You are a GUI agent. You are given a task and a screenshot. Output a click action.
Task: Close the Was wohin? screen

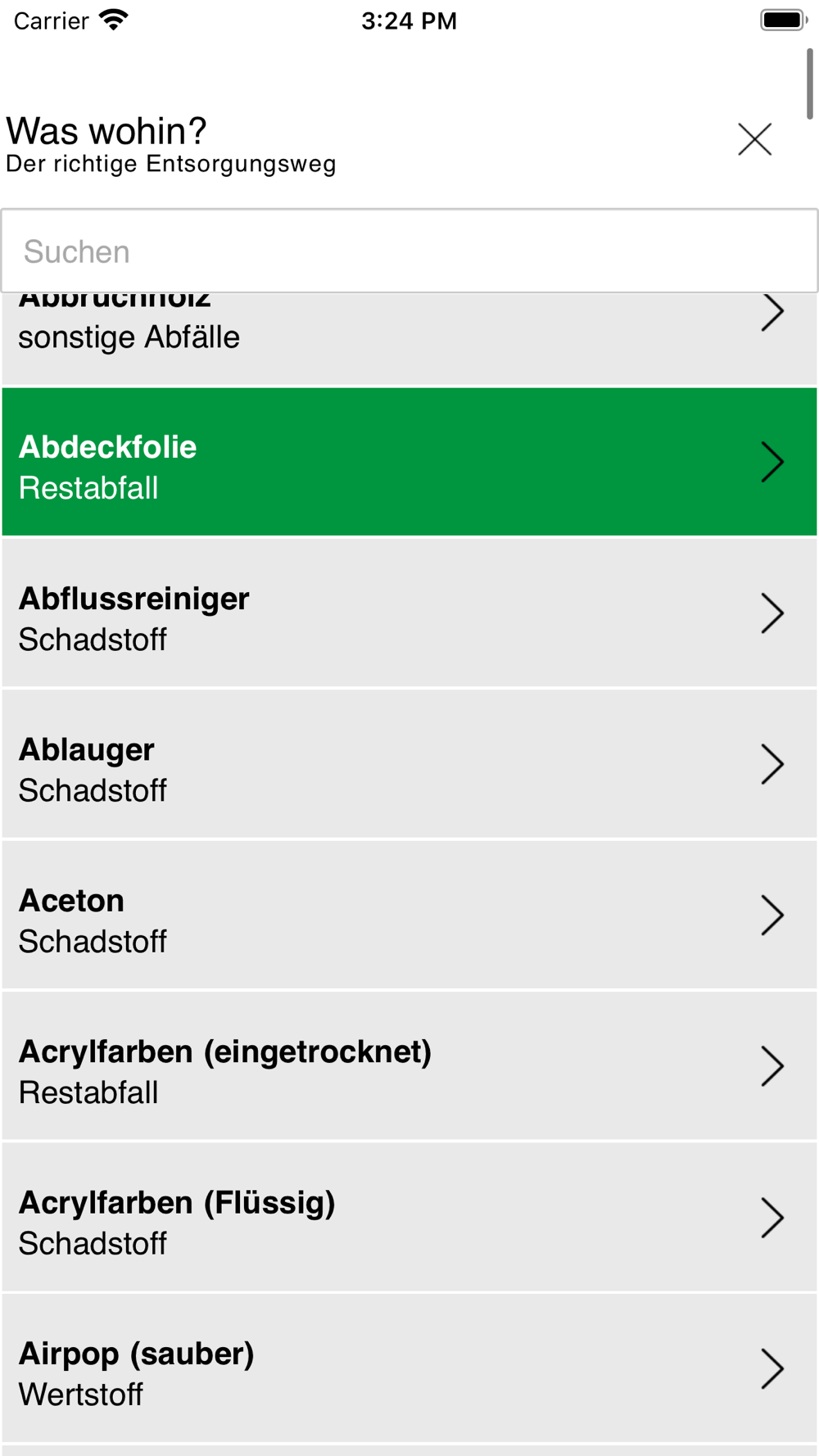pos(754,139)
